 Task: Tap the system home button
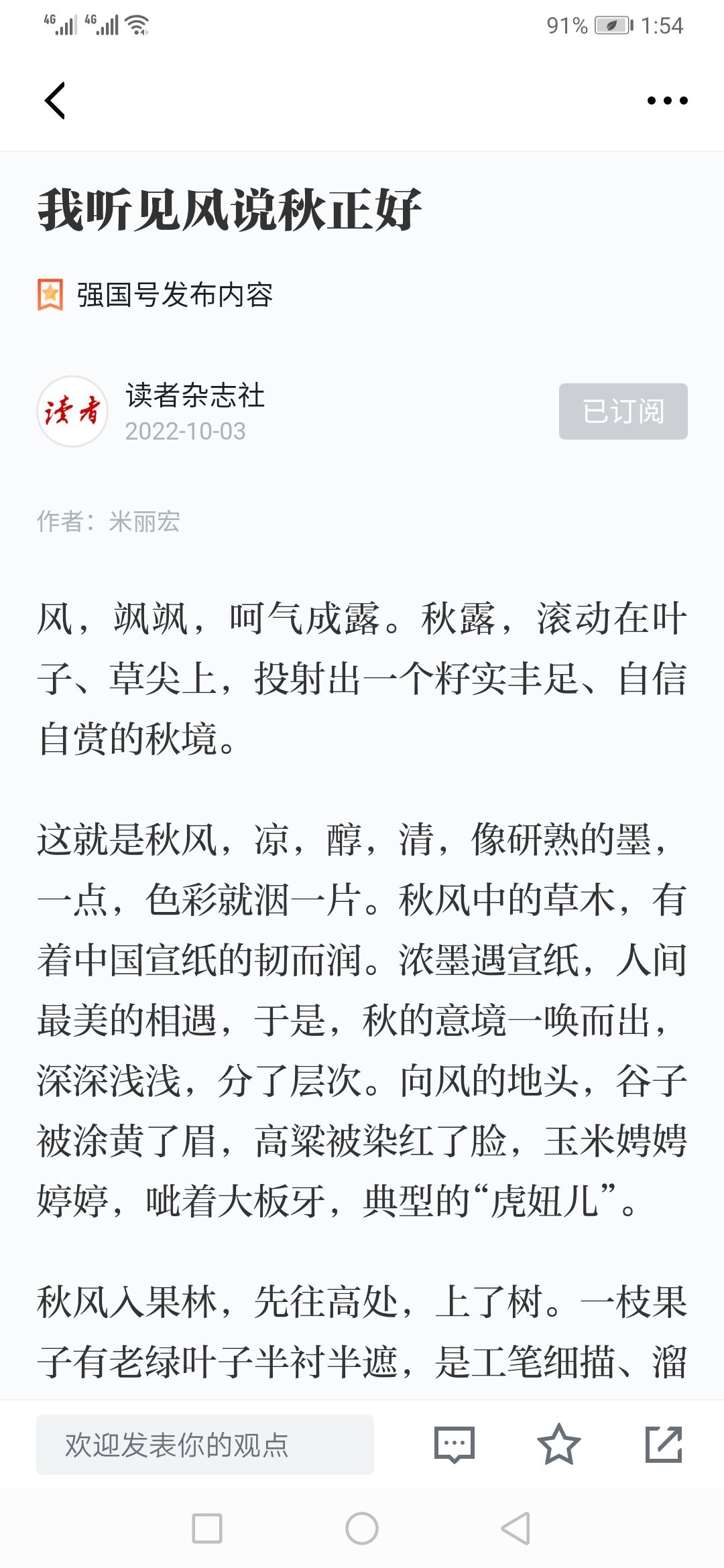point(362,1528)
